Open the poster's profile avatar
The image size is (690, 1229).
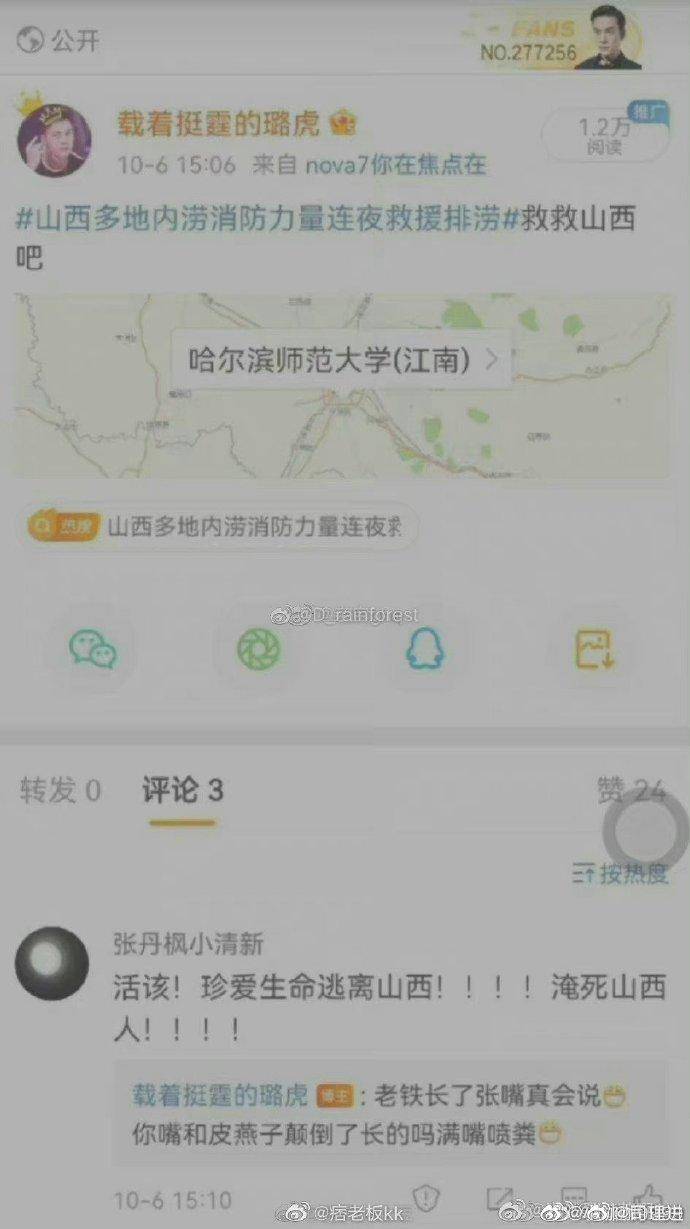[x=55, y=139]
